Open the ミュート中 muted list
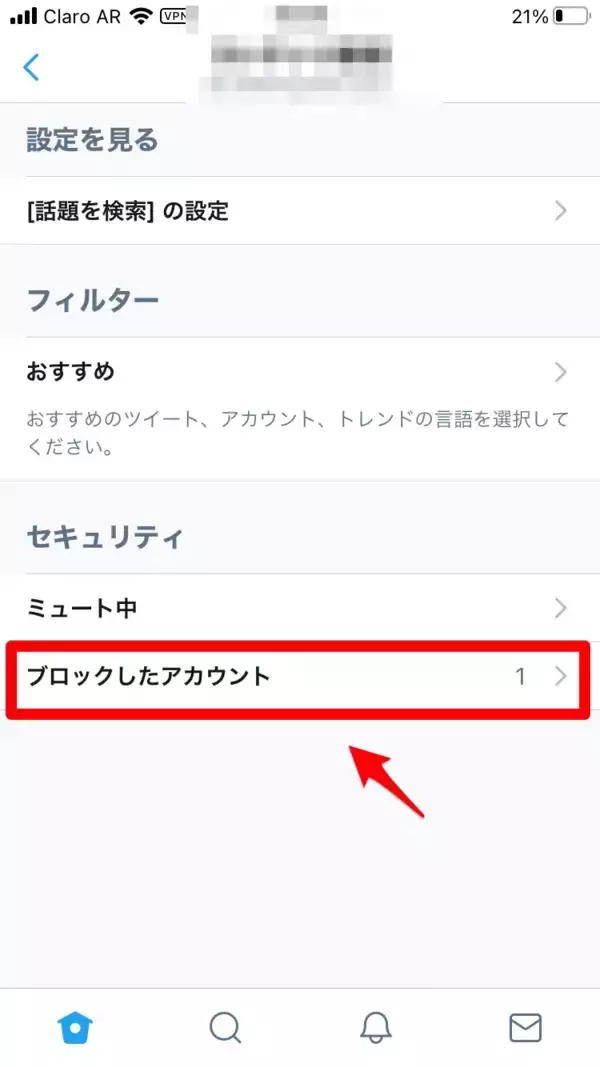This screenshot has width=600, height=1067. [298, 608]
